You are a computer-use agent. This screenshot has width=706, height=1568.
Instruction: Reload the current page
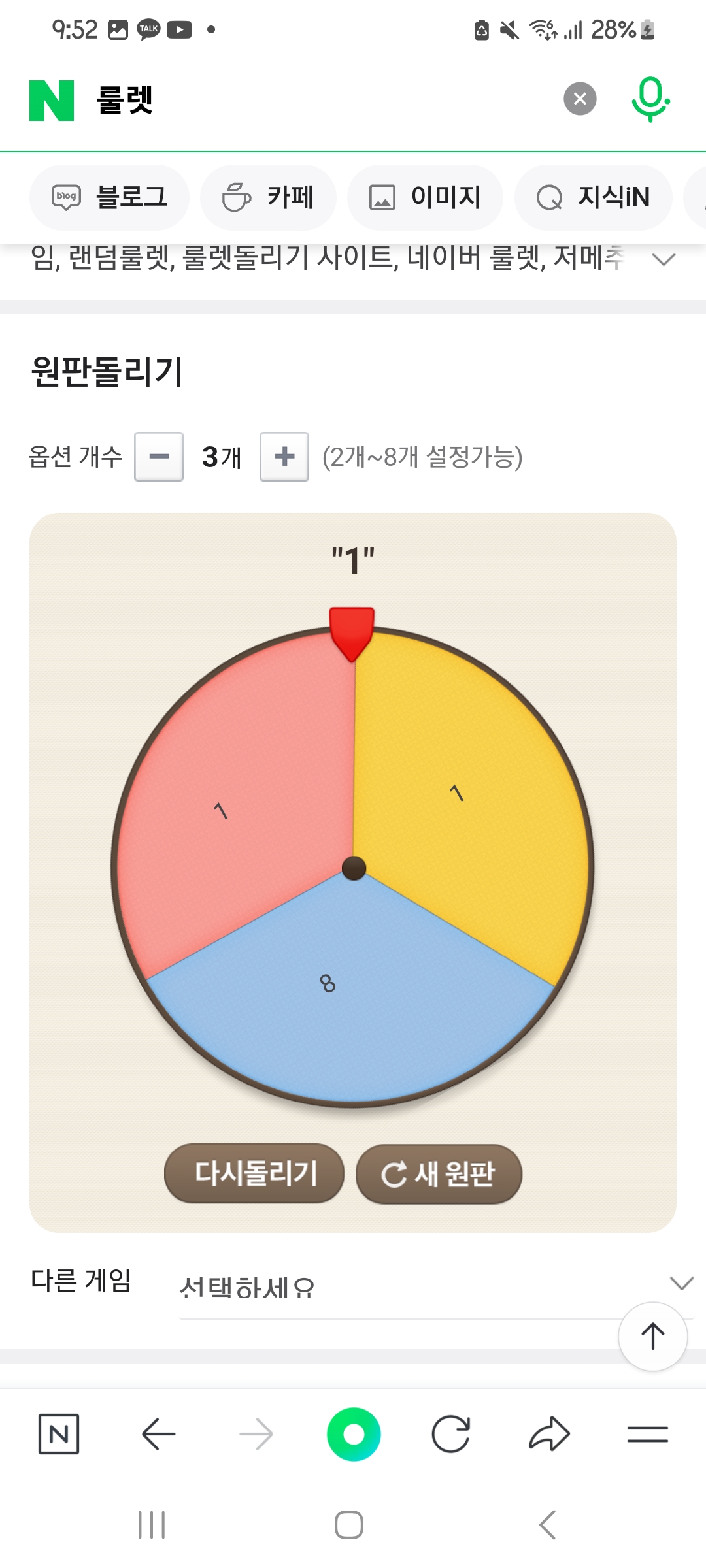[x=451, y=1434]
